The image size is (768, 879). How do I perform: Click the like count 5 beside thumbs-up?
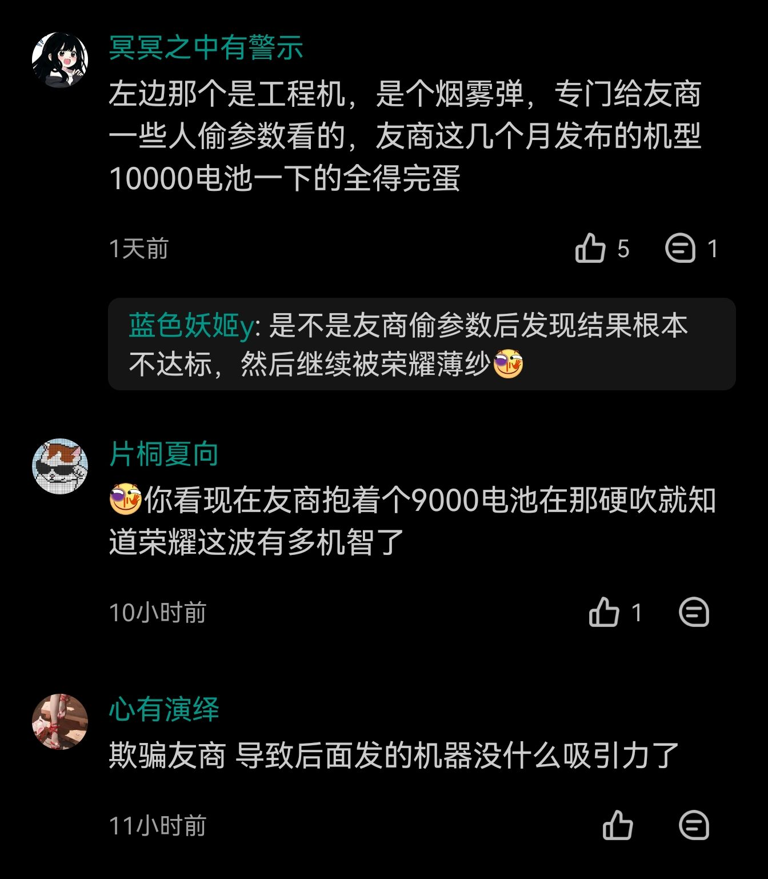click(622, 250)
